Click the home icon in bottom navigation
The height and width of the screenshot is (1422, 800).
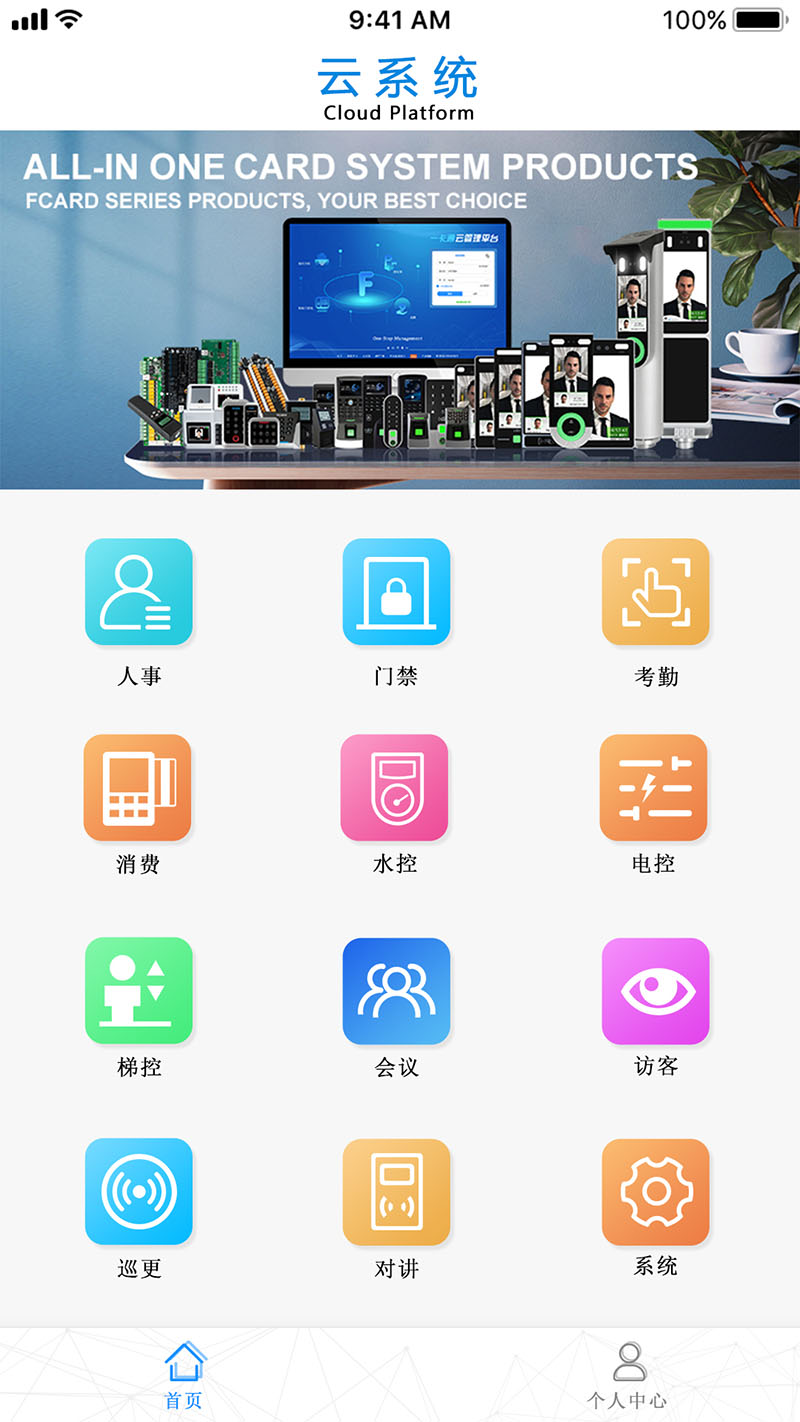(184, 1359)
